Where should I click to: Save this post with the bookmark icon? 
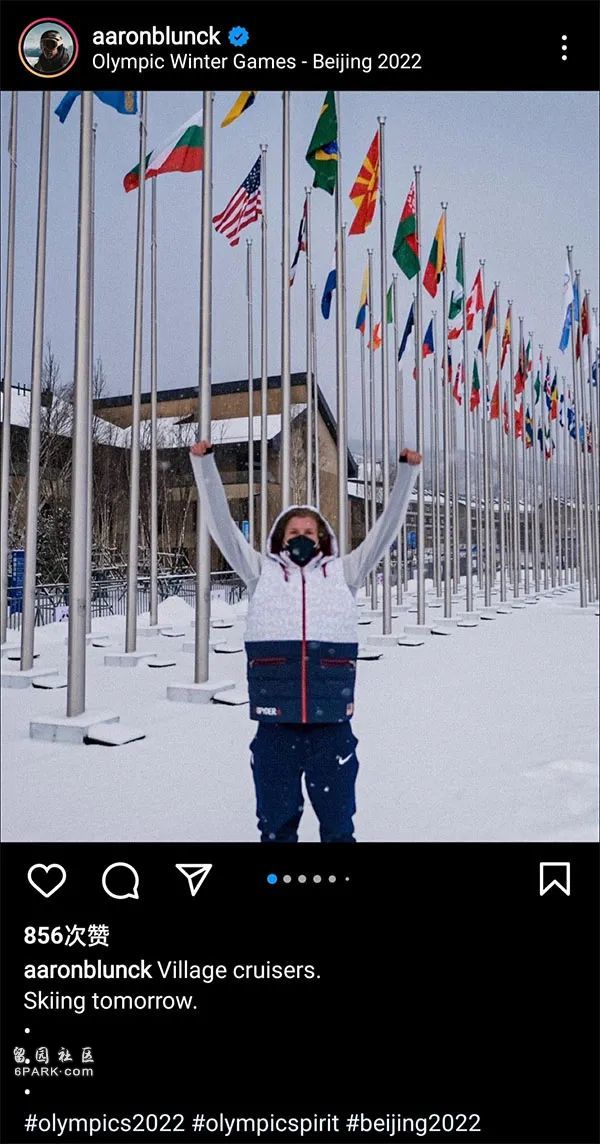tap(555, 879)
